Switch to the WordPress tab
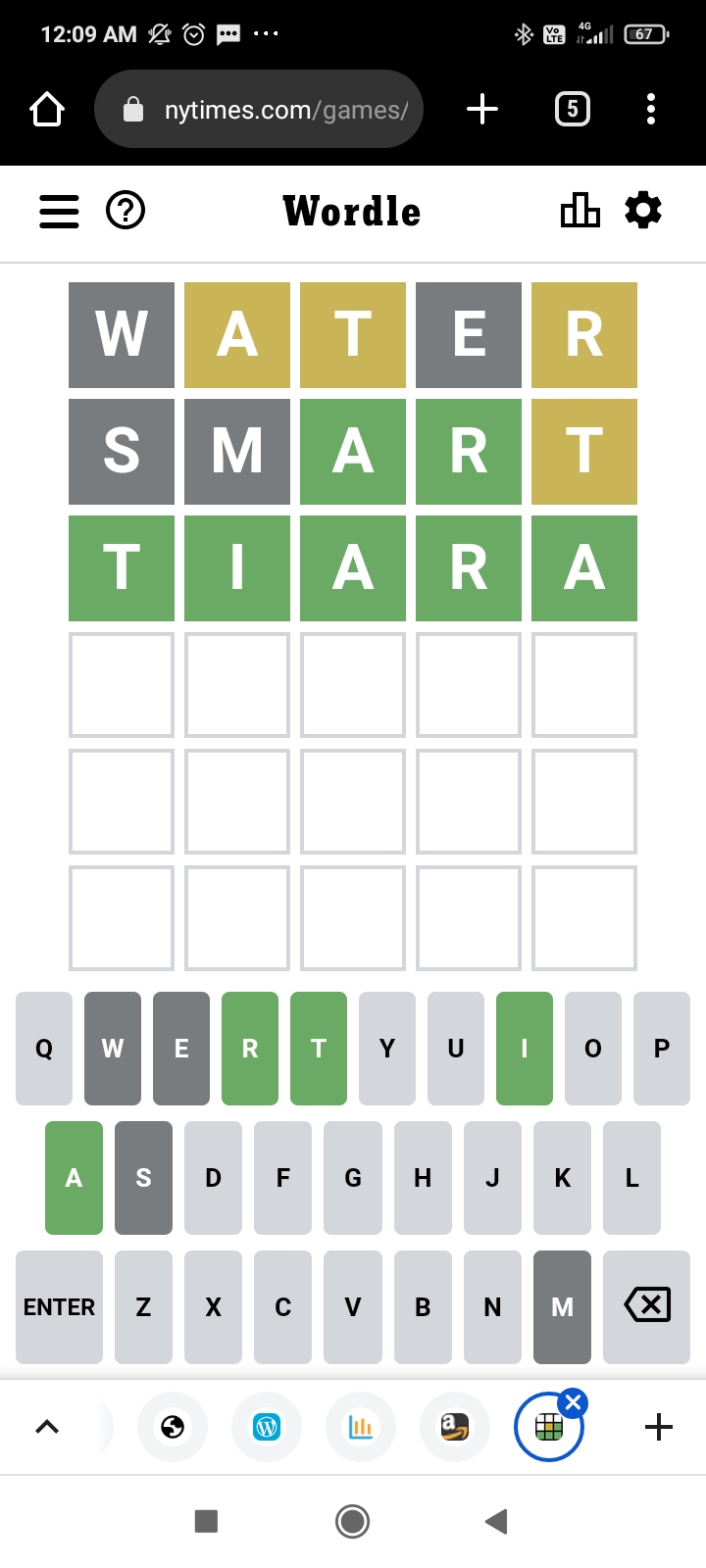706x1568 pixels. (x=267, y=1427)
